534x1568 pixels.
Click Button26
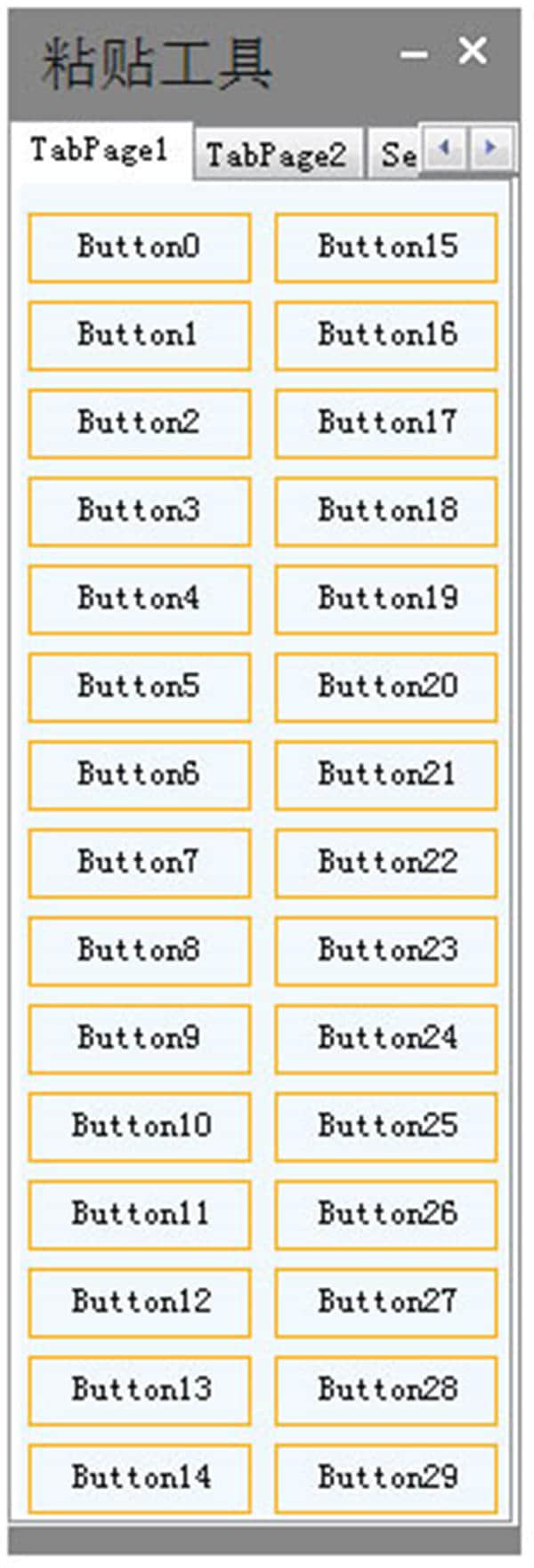pyautogui.click(x=386, y=1215)
